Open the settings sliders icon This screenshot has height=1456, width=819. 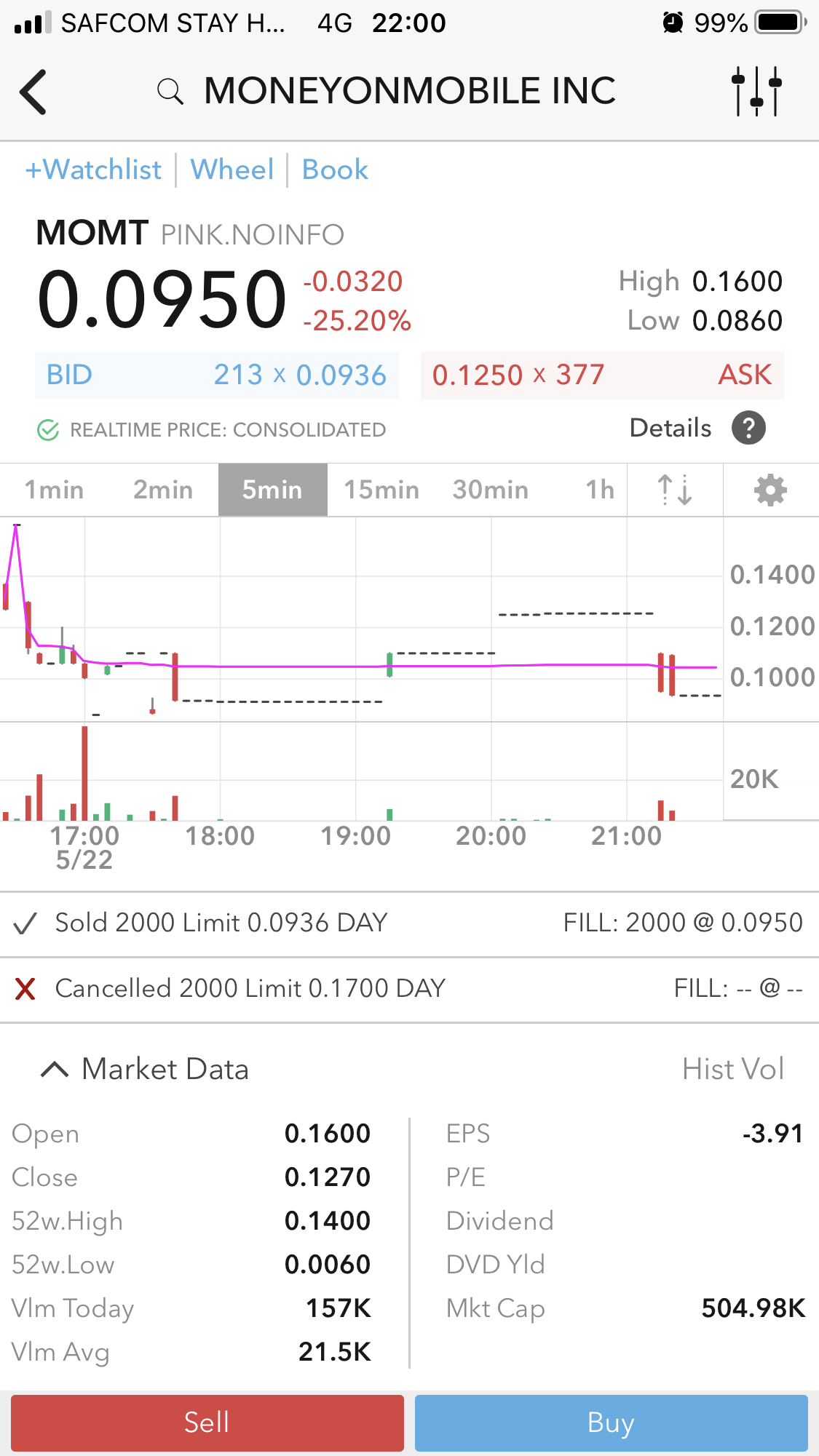756,92
